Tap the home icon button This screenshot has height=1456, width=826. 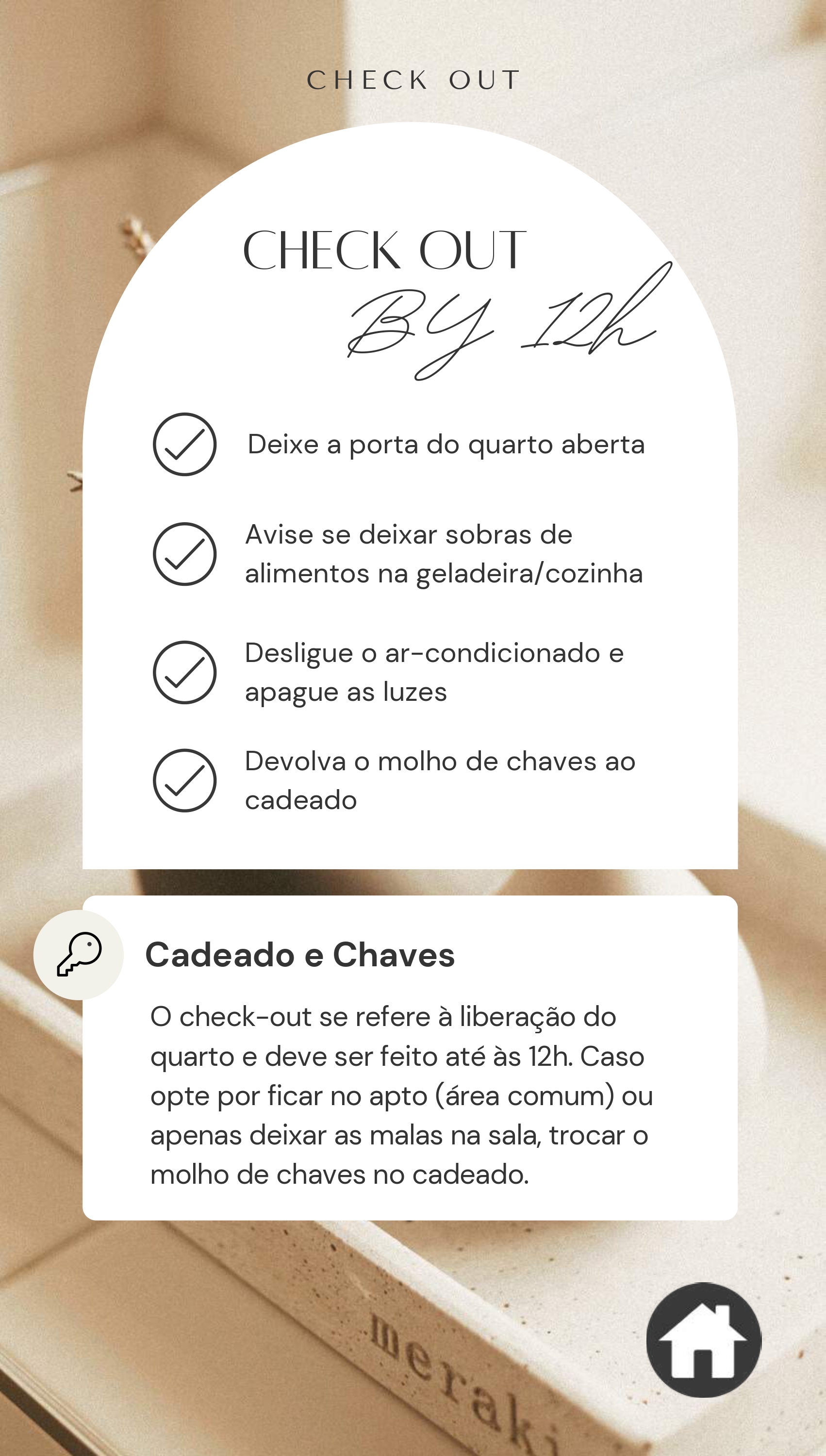click(x=704, y=1340)
